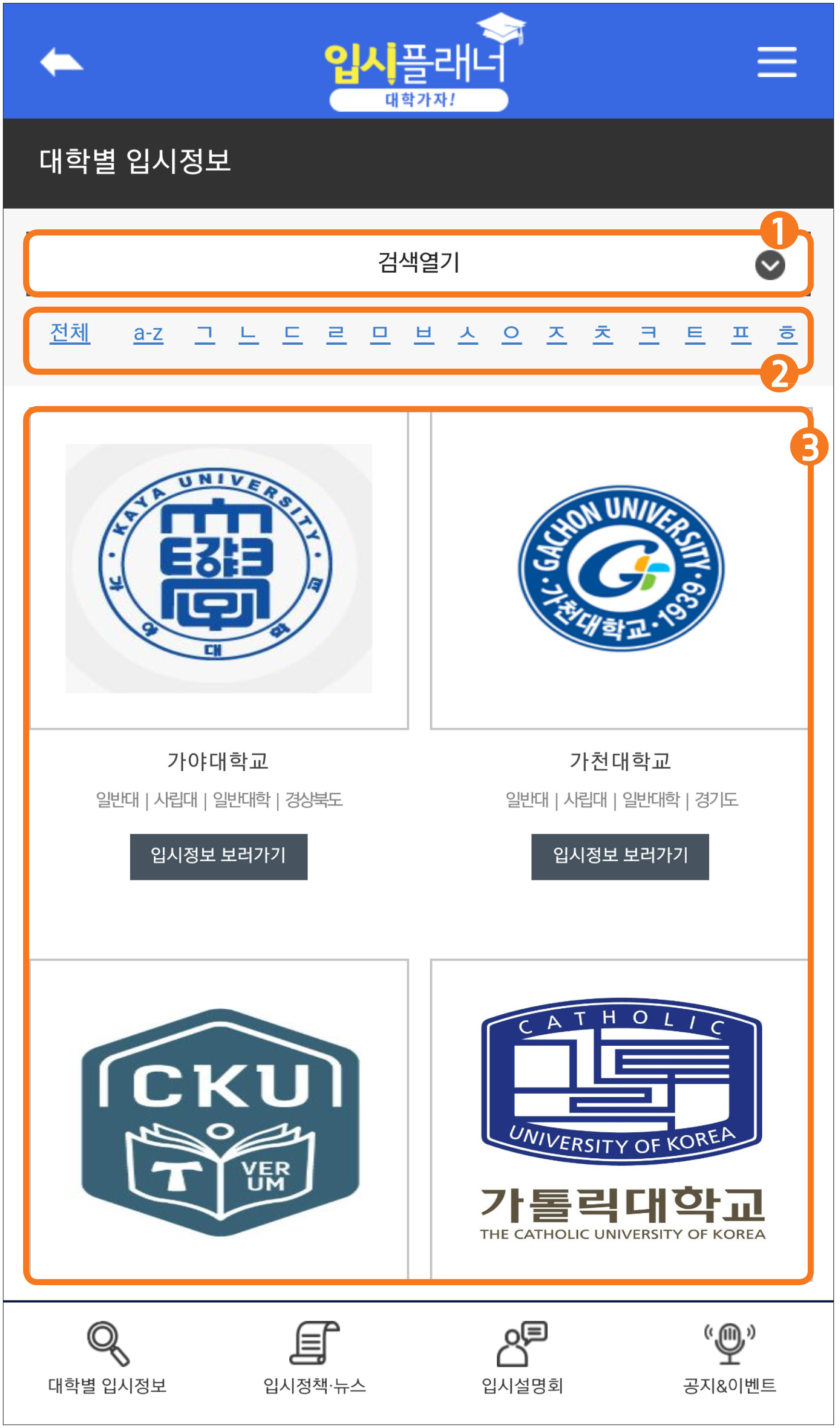Open the 가톨릭대학교 card
Viewport: 840px width, 1428px height.
tap(620, 1119)
